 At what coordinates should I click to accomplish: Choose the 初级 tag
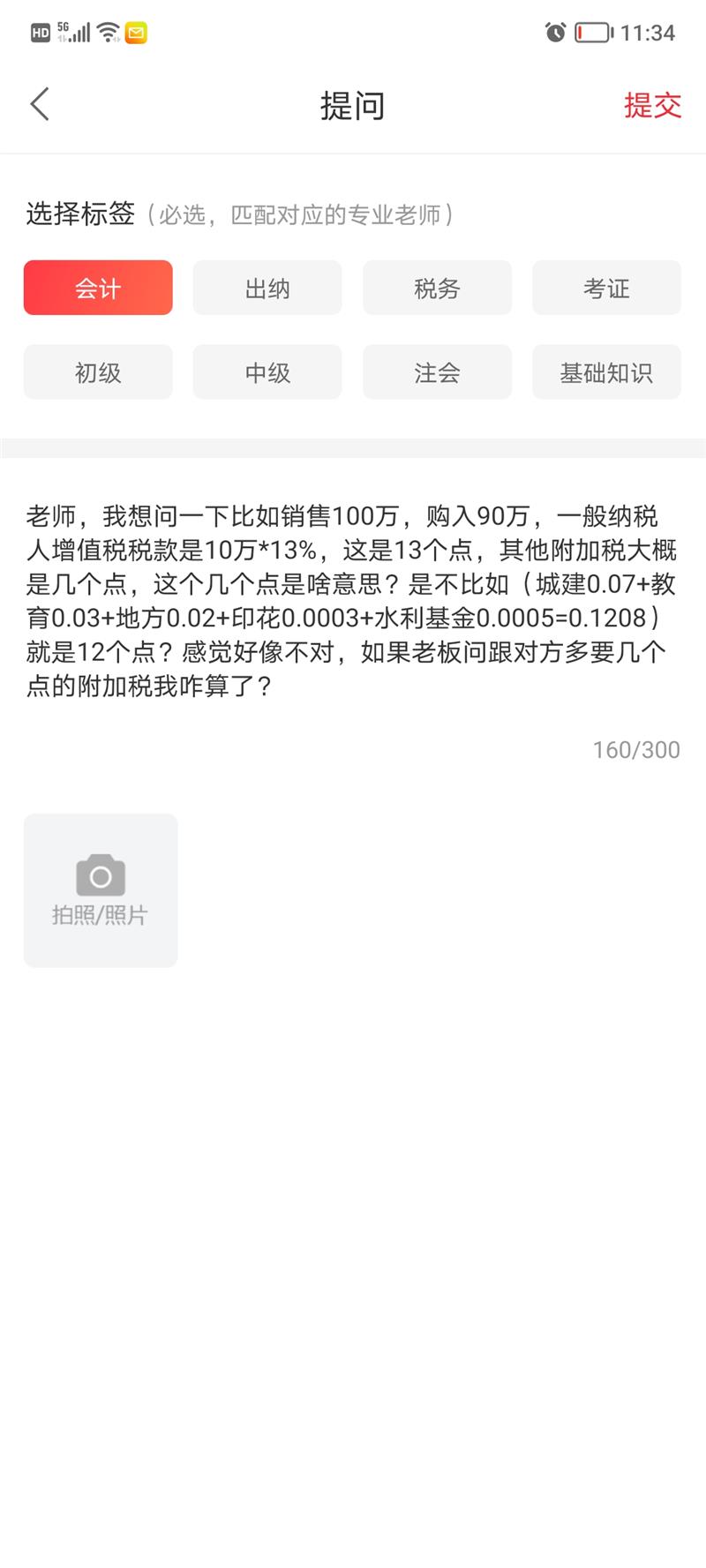coord(98,372)
